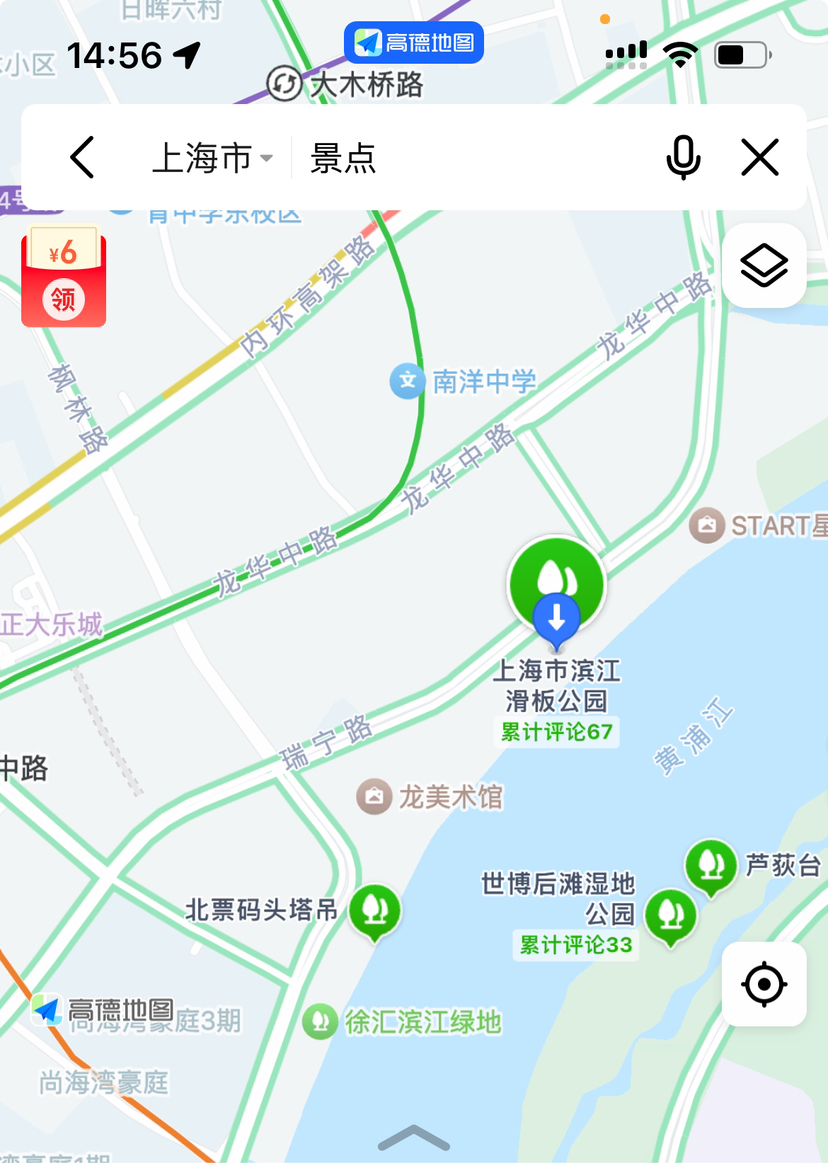Open the map layers button
The width and height of the screenshot is (828, 1163).
[764, 265]
